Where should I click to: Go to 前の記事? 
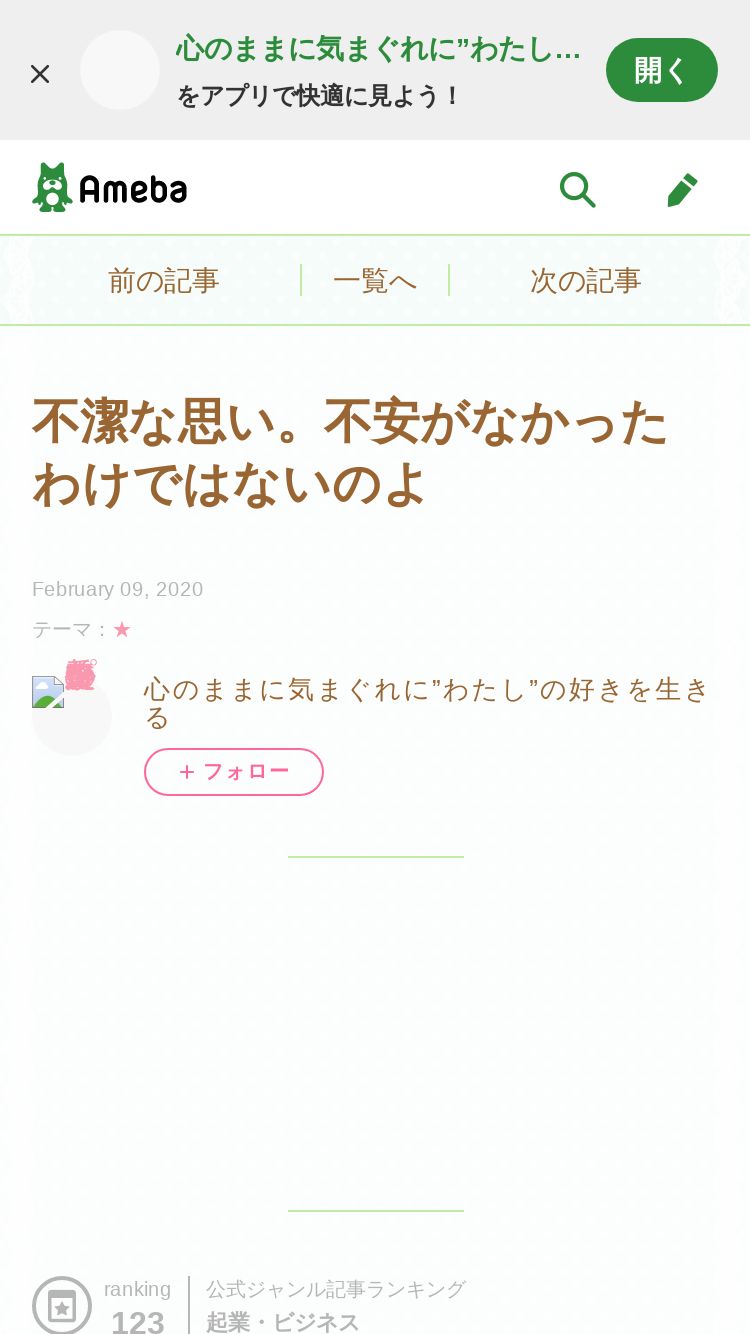pyautogui.click(x=163, y=281)
